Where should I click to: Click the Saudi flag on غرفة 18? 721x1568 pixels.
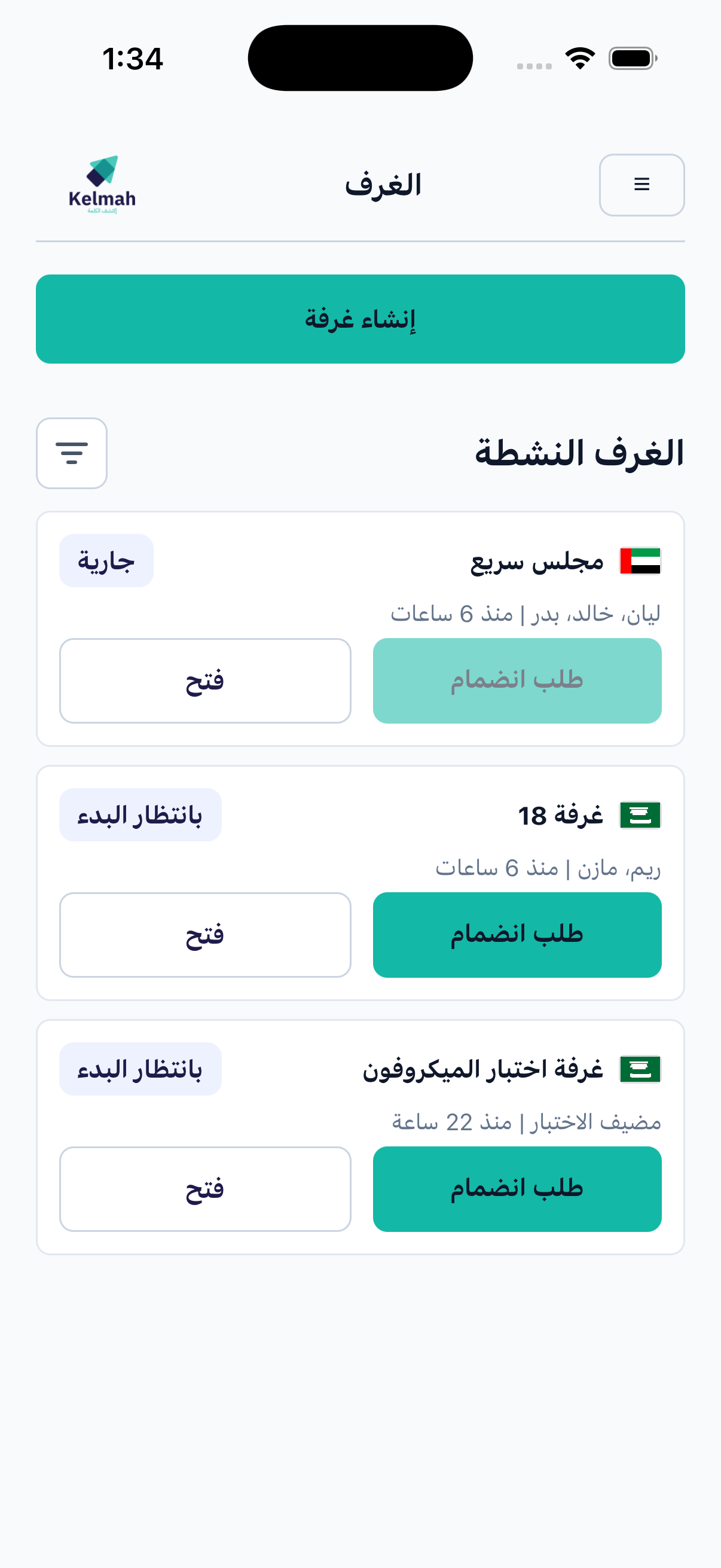pos(640,814)
